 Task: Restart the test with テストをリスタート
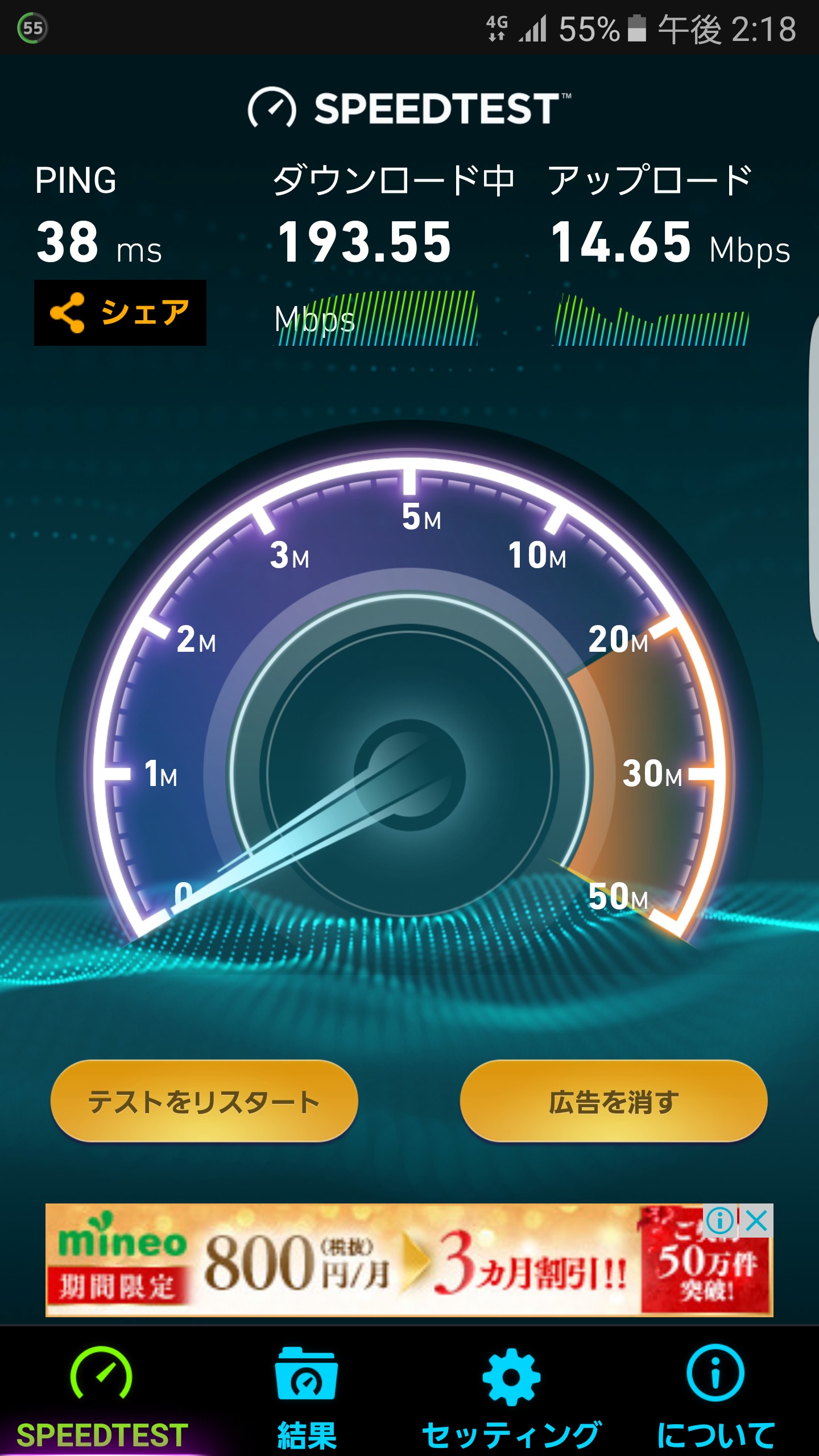[x=204, y=1101]
